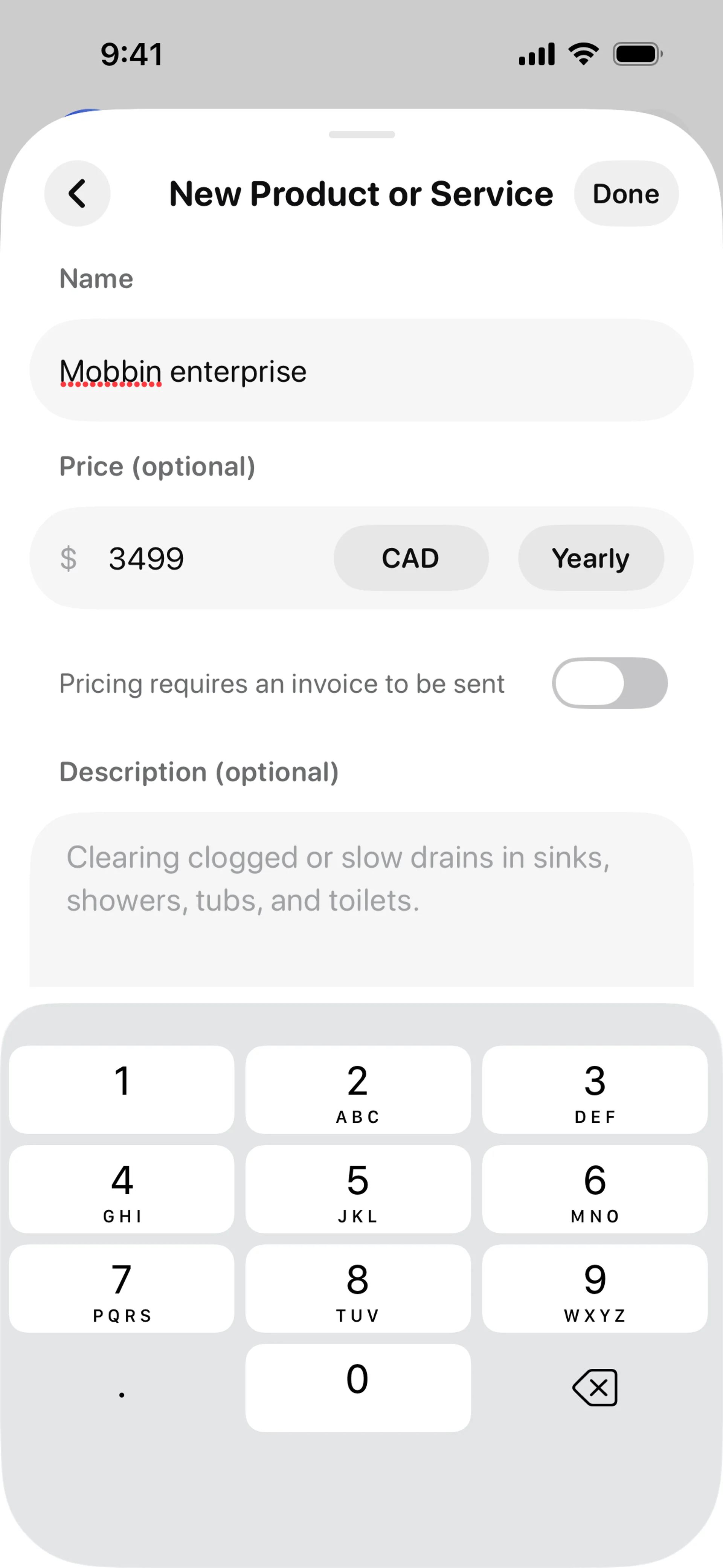
Task: Delete last digit with keyboard backspace
Action: click(595, 1388)
